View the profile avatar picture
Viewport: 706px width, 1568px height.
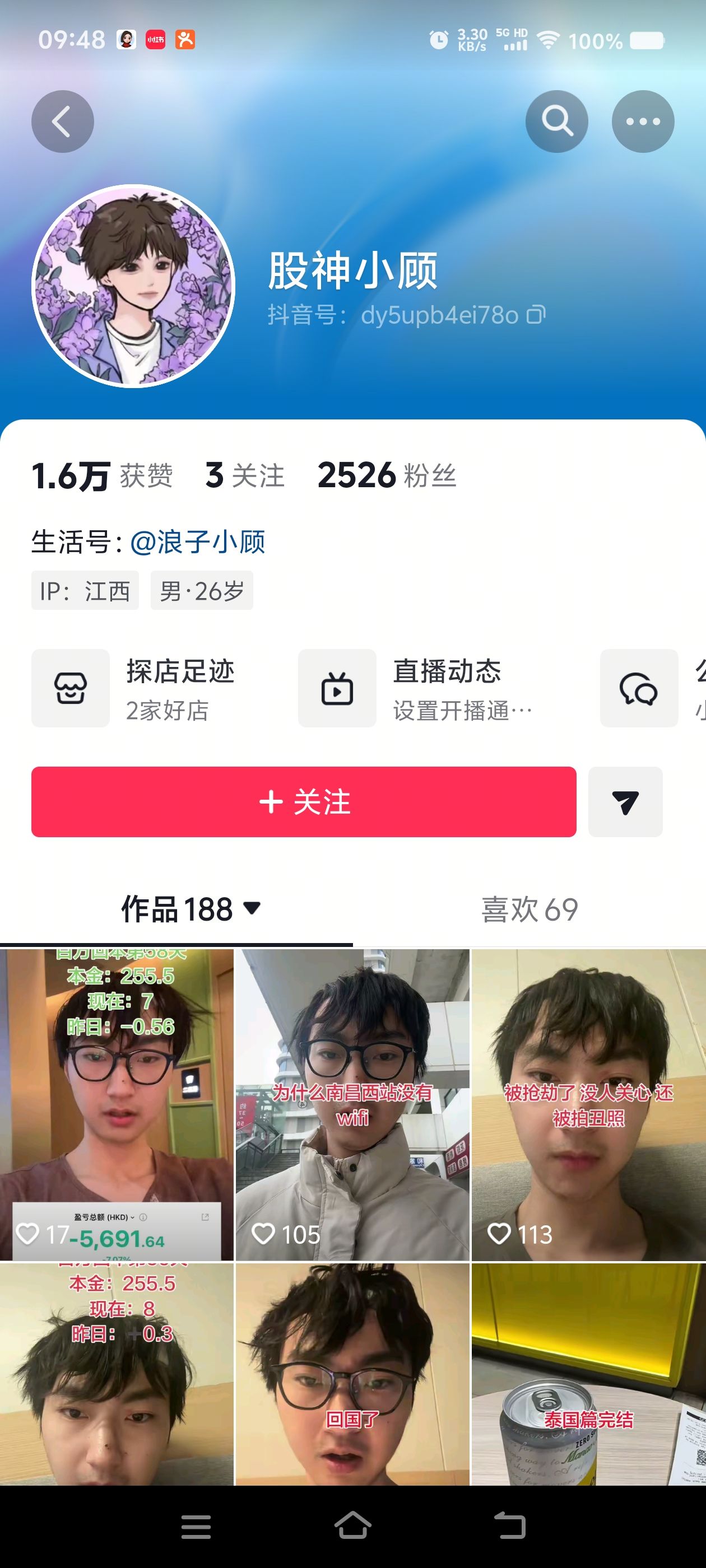pyautogui.click(x=133, y=286)
